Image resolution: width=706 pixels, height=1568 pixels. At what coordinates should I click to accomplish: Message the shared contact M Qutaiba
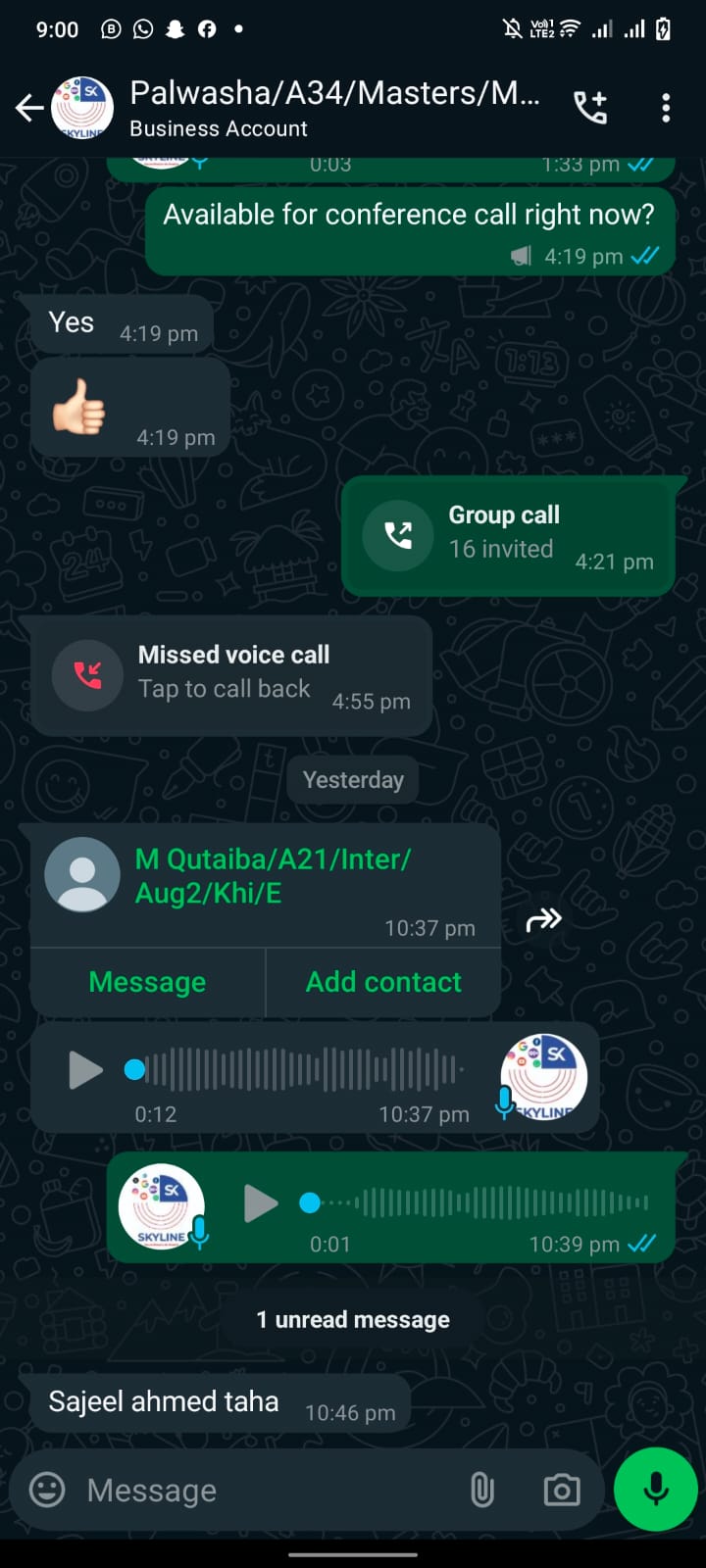(x=147, y=982)
